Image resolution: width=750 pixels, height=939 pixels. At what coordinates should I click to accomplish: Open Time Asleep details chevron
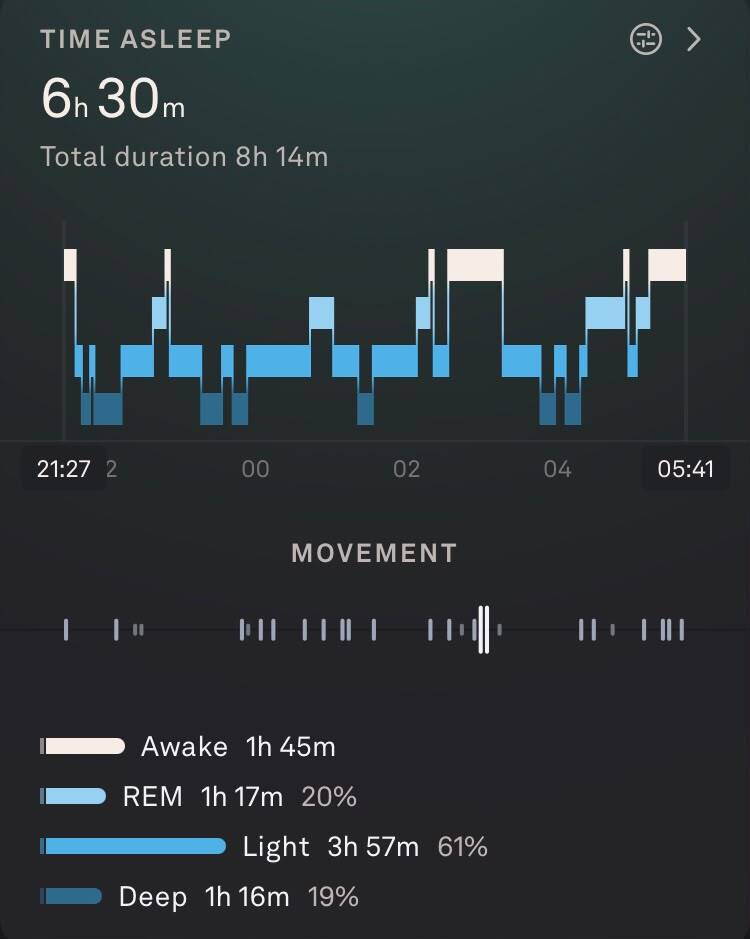coord(694,40)
